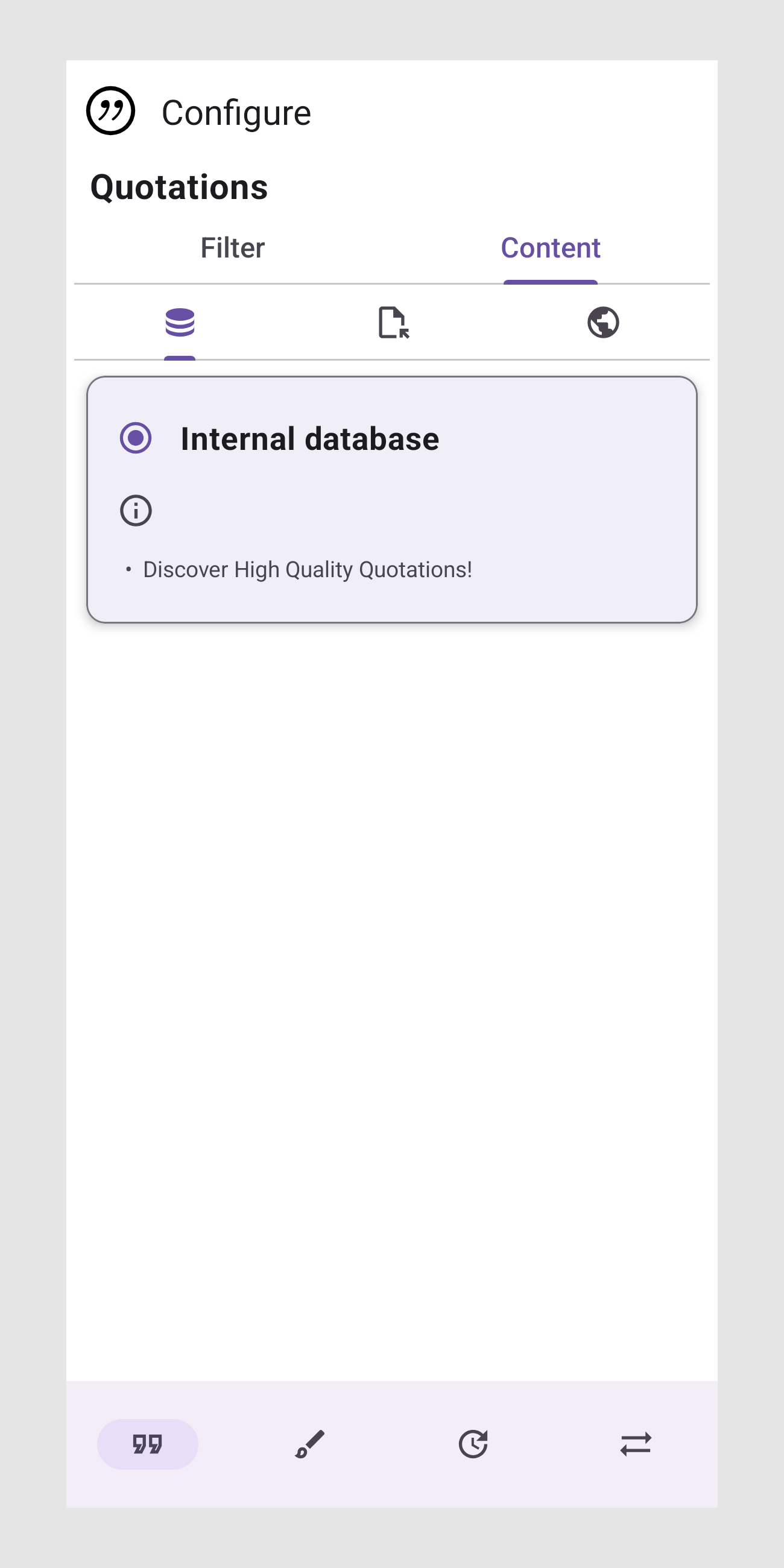Screen dimensions: 784x1568
Task: Open the Quotations section in bottom navigation
Action: [x=147, y=1443]
